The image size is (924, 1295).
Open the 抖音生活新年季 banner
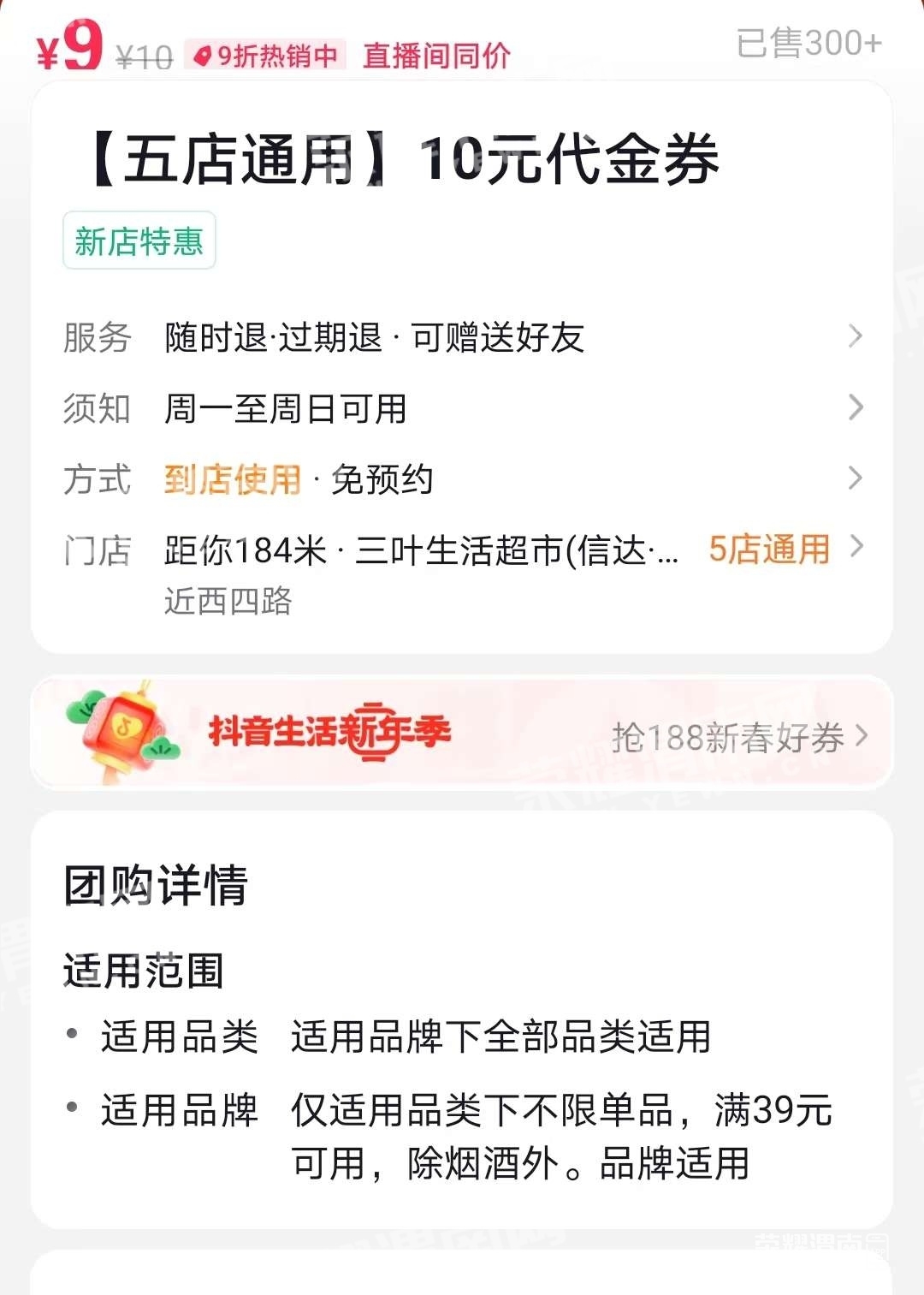pos(462,734)
